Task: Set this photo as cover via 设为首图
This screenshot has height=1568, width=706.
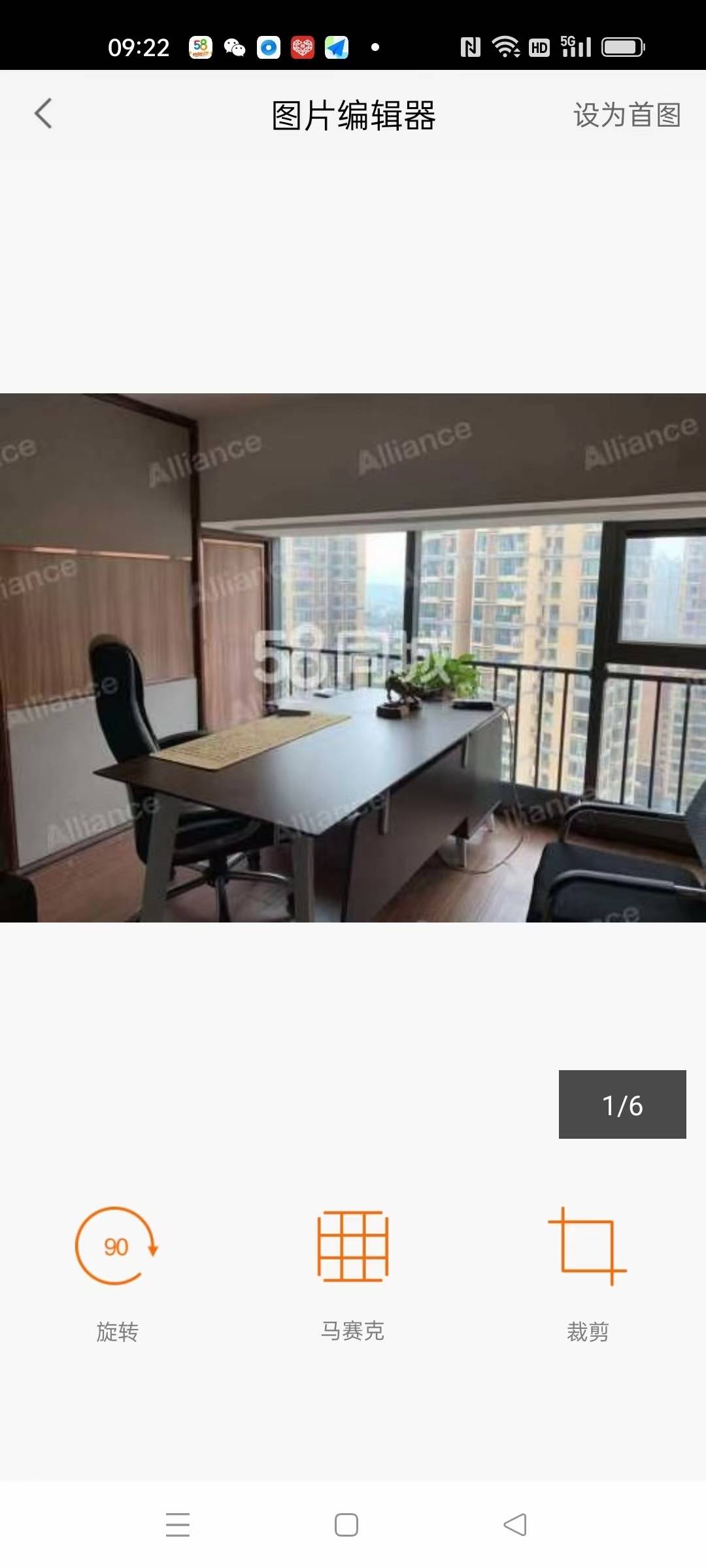Action: coord(626,115)
